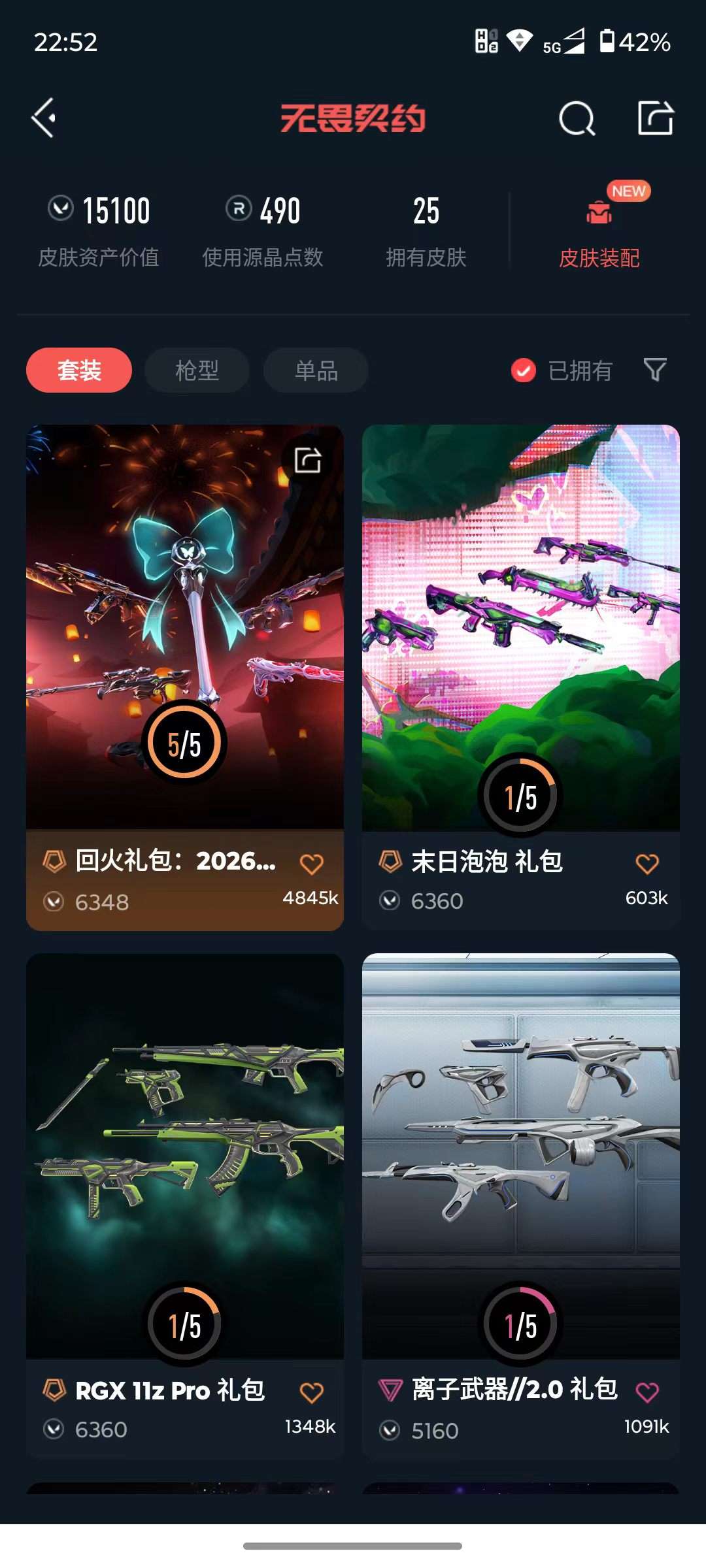Go back using the arrow at top-left
This screenshot has width=706, height=1568.
coord(43,119)
